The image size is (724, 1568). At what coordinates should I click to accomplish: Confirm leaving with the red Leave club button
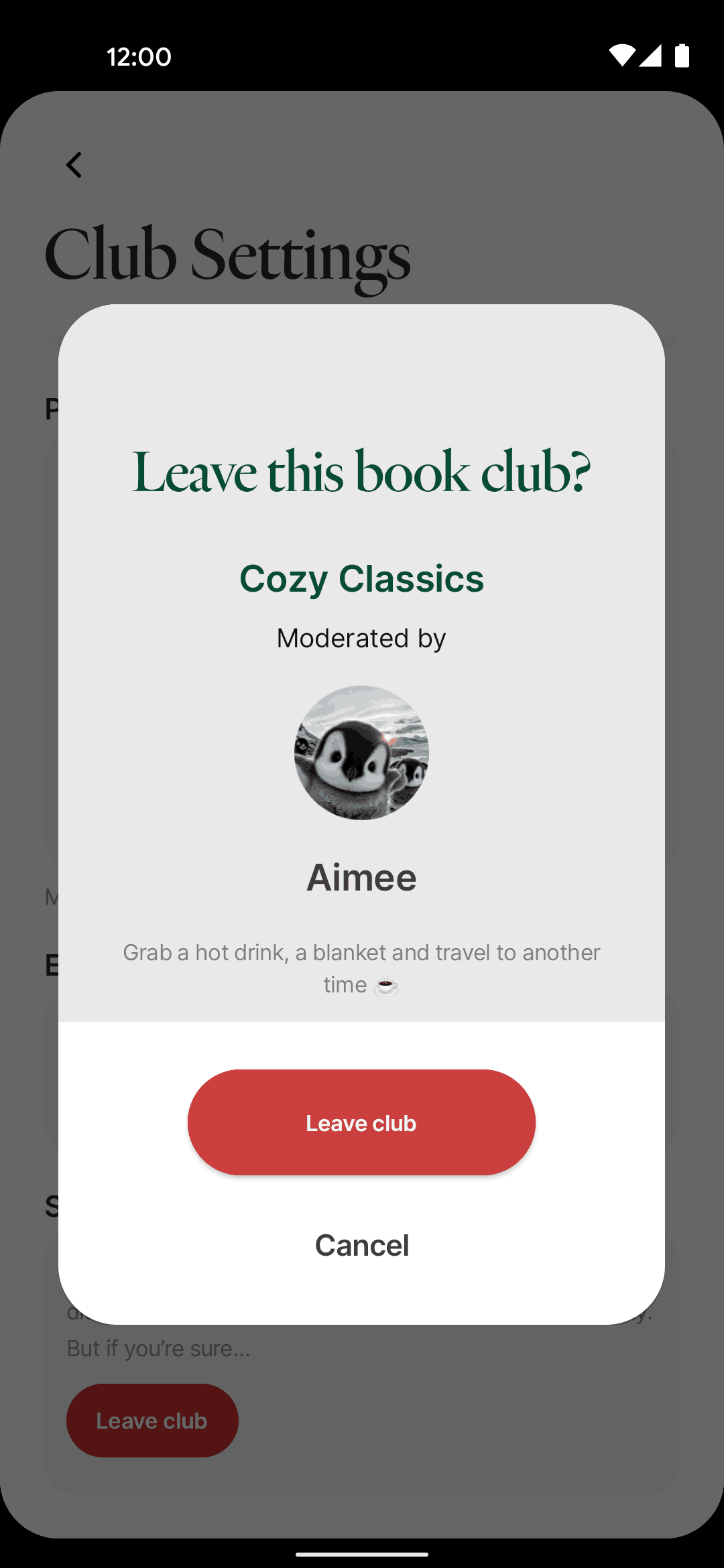[x=361, y=1122]
